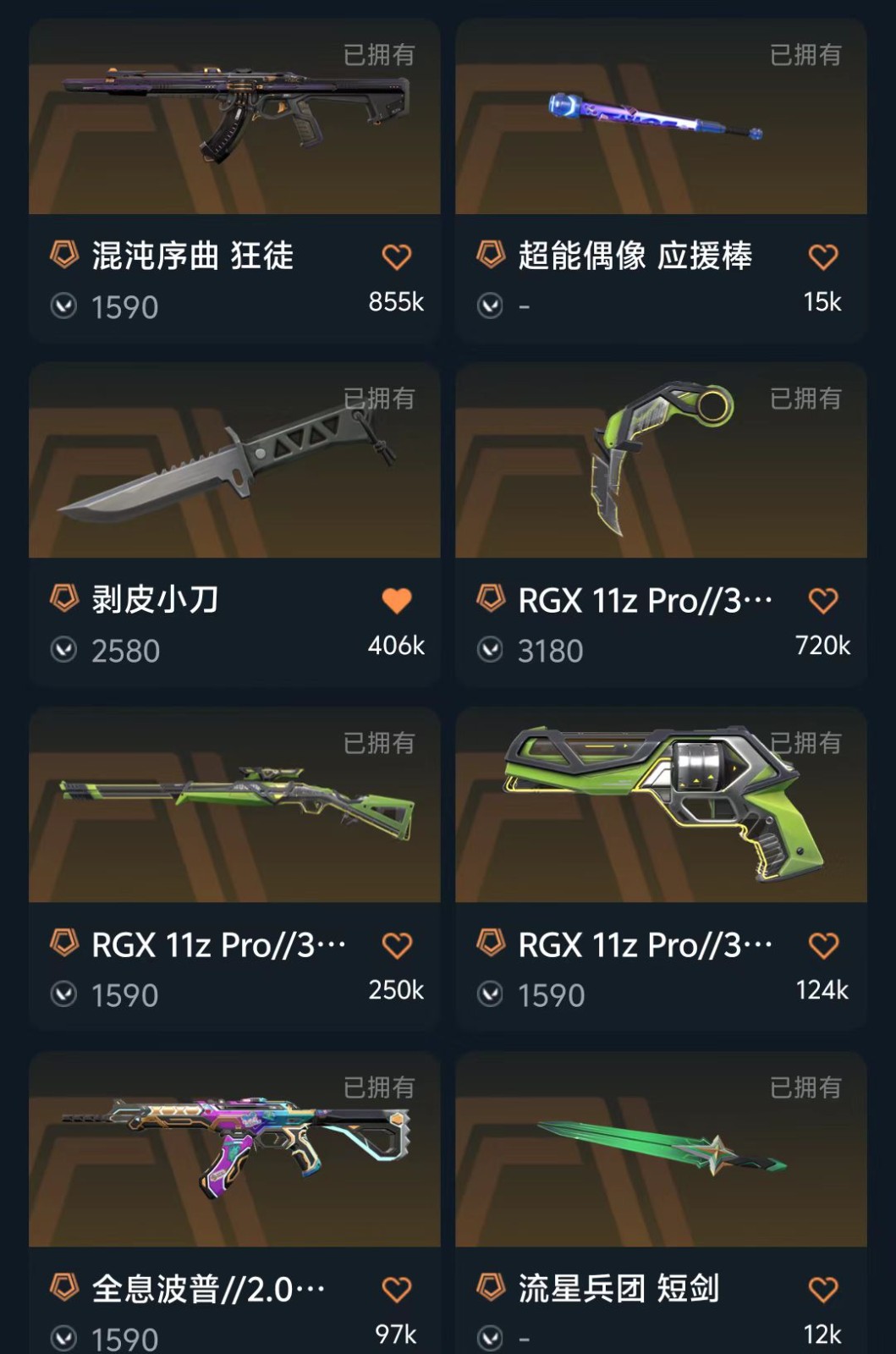Like the 混沌序曲 狂徒 skin
The image size is (896, 1354).
(397, 256)
